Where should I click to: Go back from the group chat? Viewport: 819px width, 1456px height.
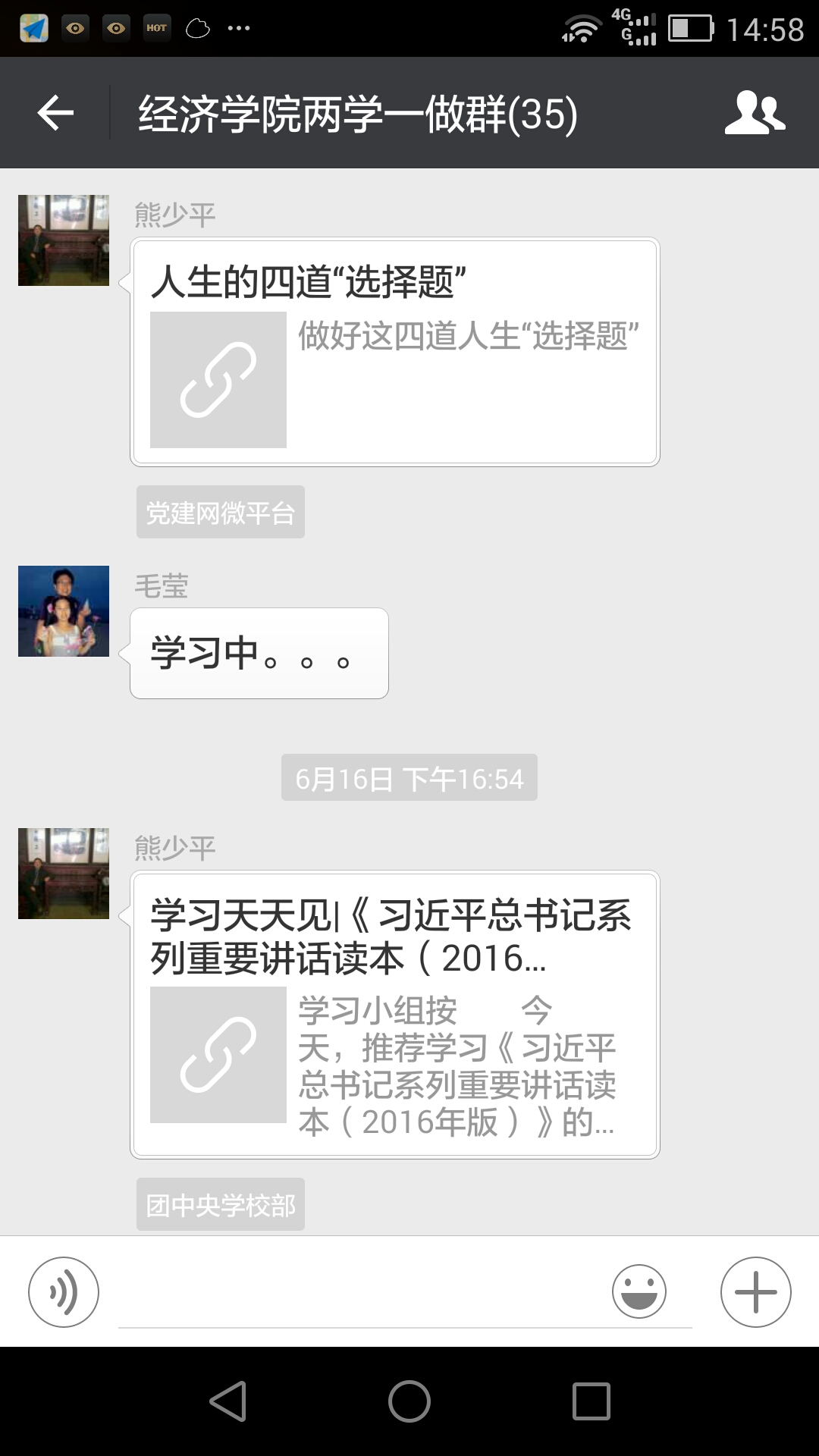click(x=55, y=114)
